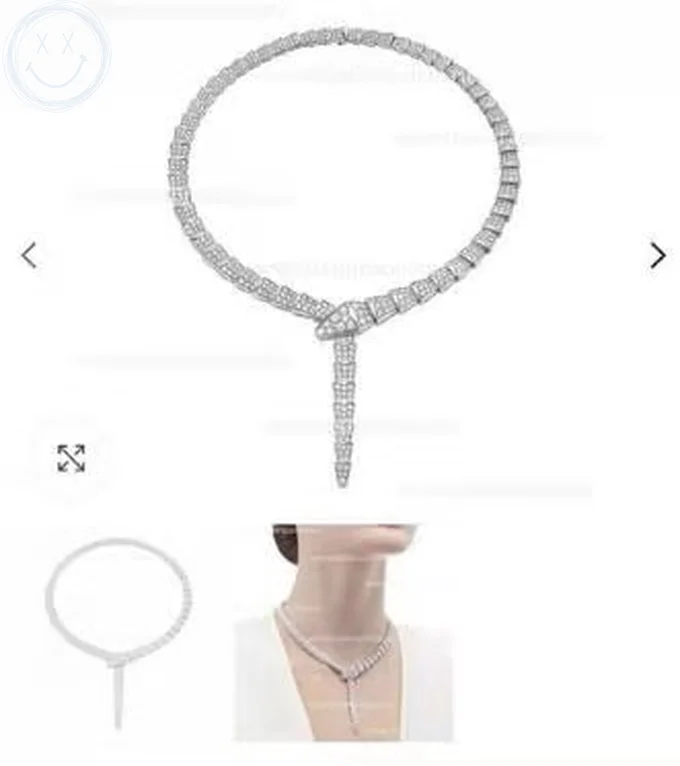Select the necklace-only thumbnail
This screenshot has height=766, width=680.
point(118,633)
